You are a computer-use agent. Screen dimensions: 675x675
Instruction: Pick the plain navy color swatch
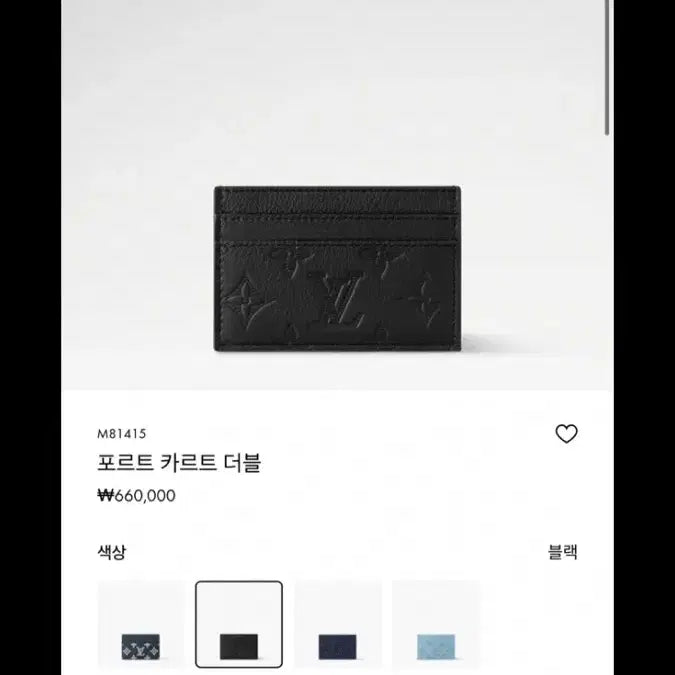338,628
